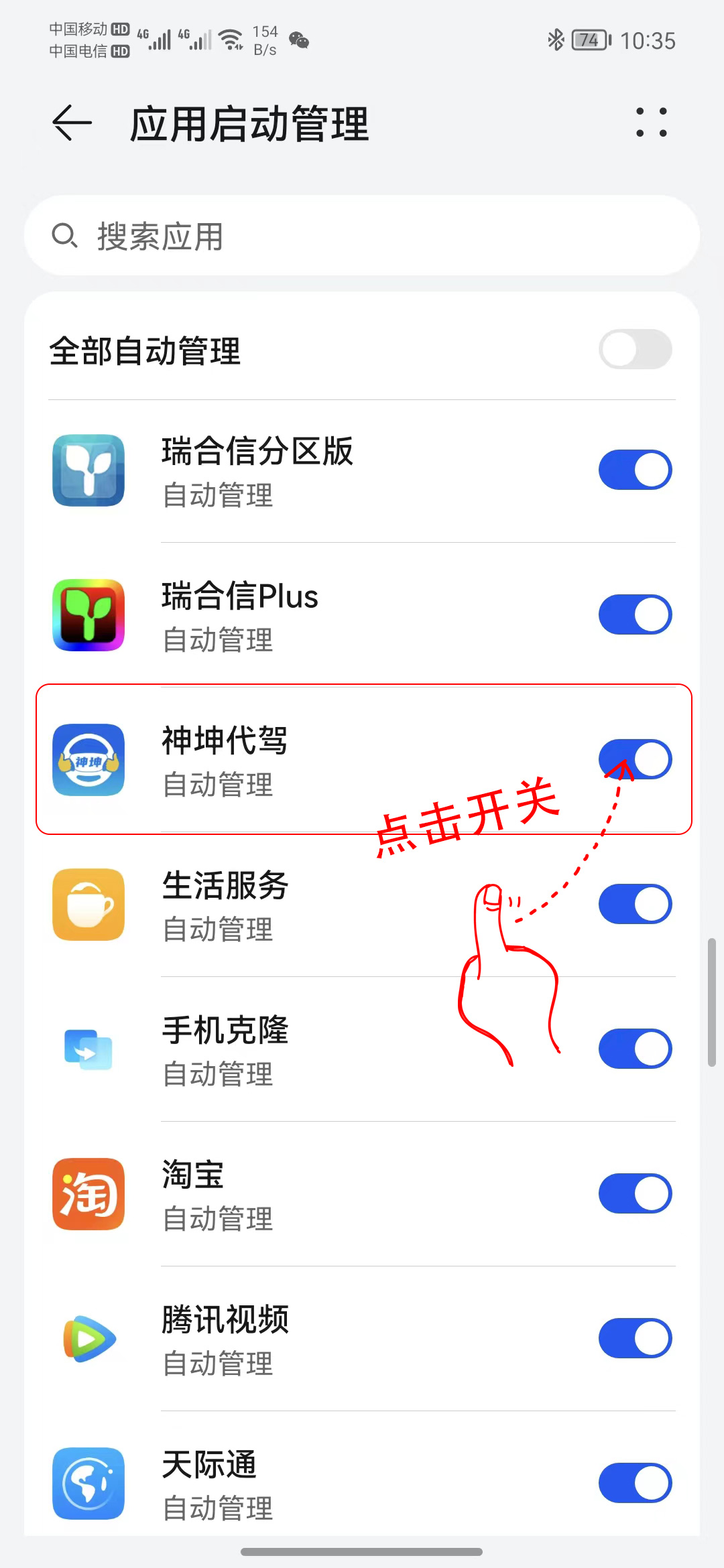Turn off 手机克隆 auto-manage toggle
The width and height of the screenshot is (724, 1568).
coord(635,1049)
